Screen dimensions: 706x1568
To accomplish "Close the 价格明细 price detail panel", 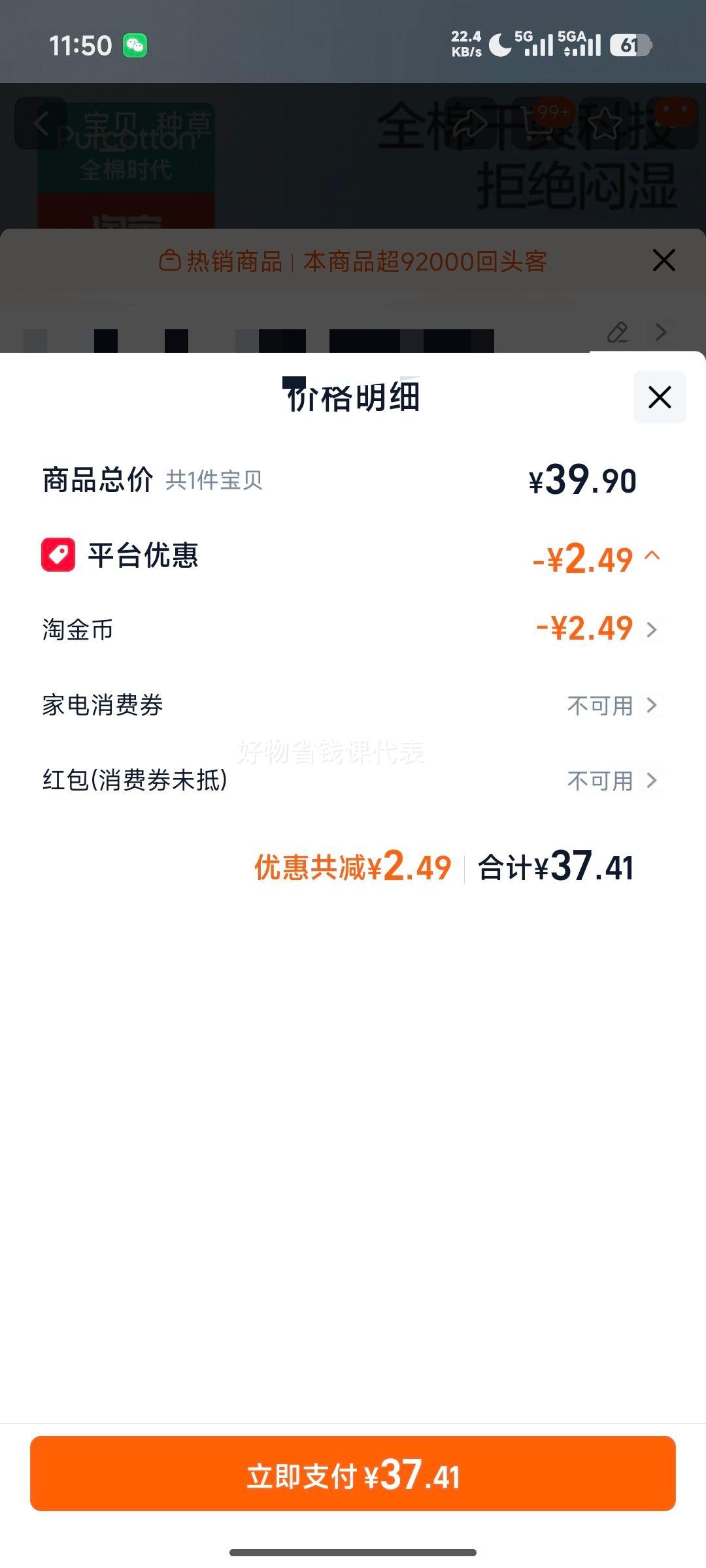I will point(659,397).
